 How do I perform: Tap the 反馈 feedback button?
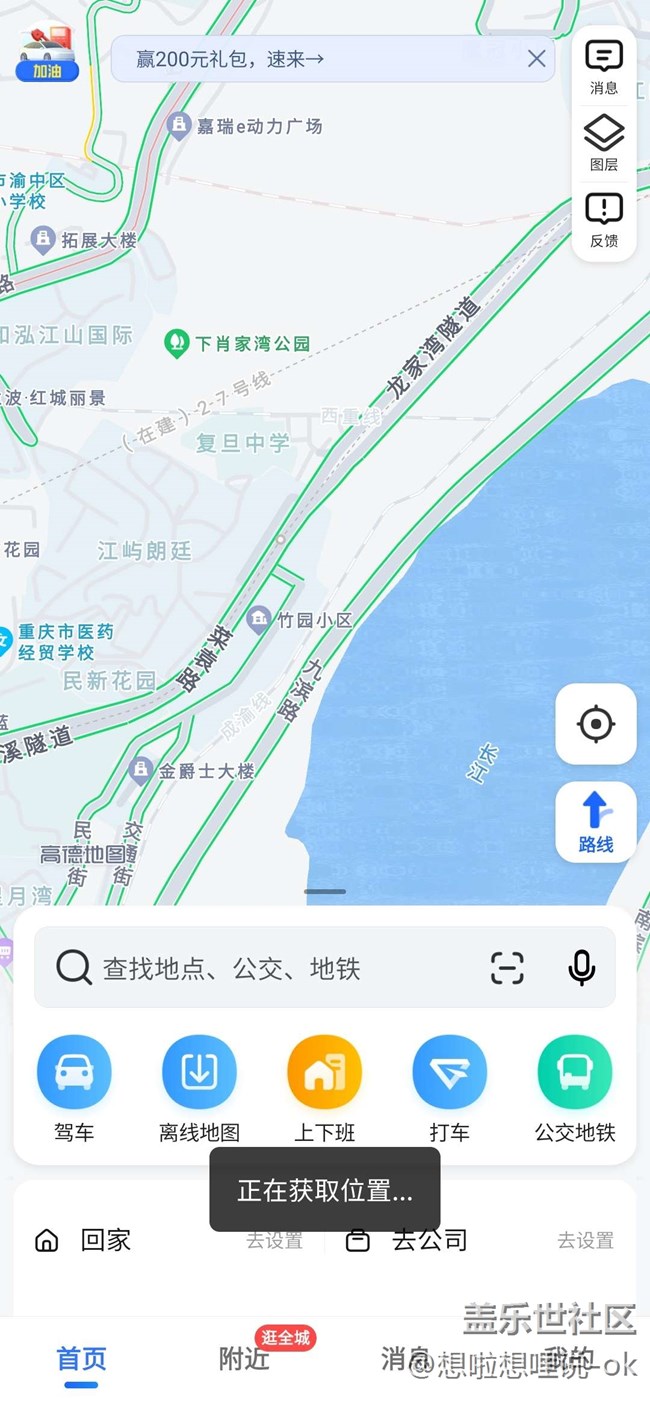604,219
